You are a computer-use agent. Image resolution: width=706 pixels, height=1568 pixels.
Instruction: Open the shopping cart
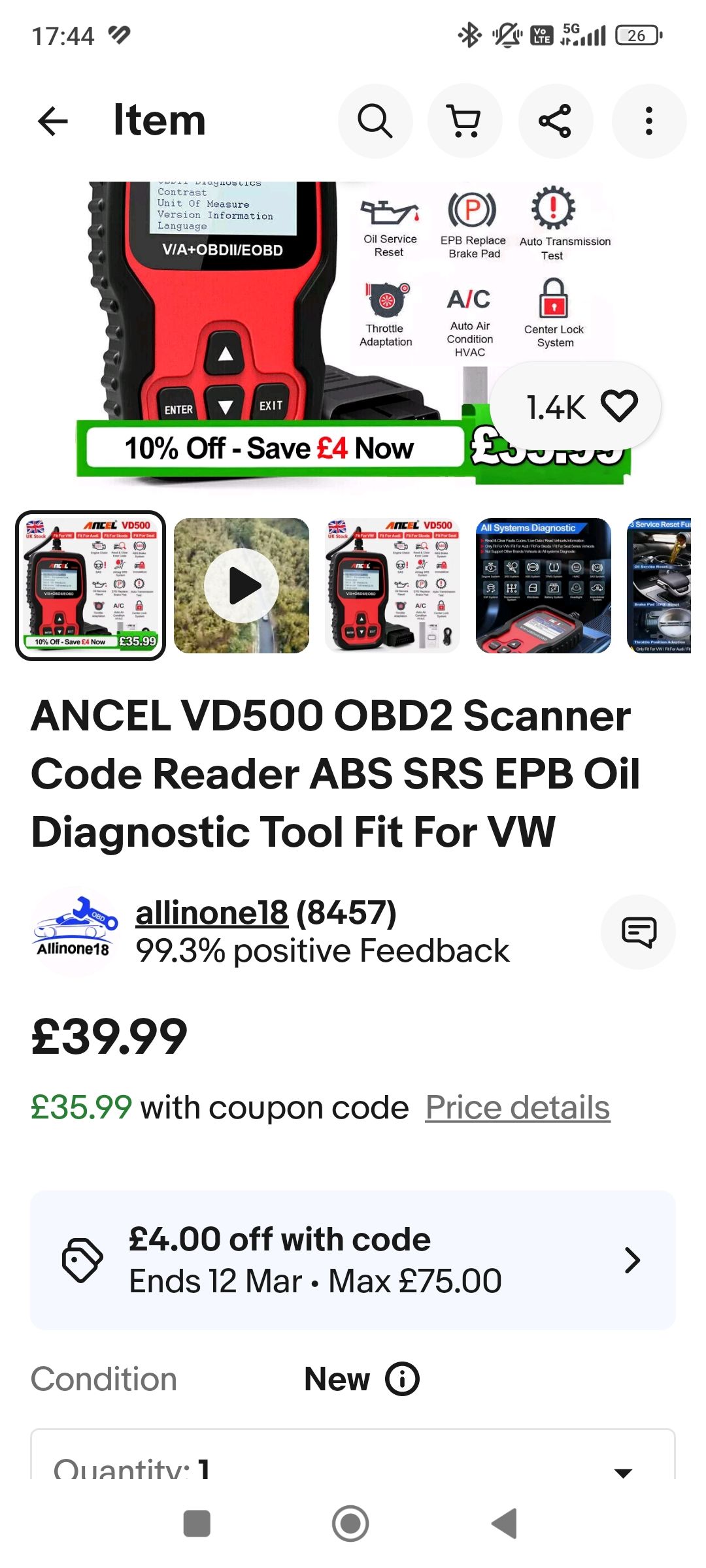point(465,121)
